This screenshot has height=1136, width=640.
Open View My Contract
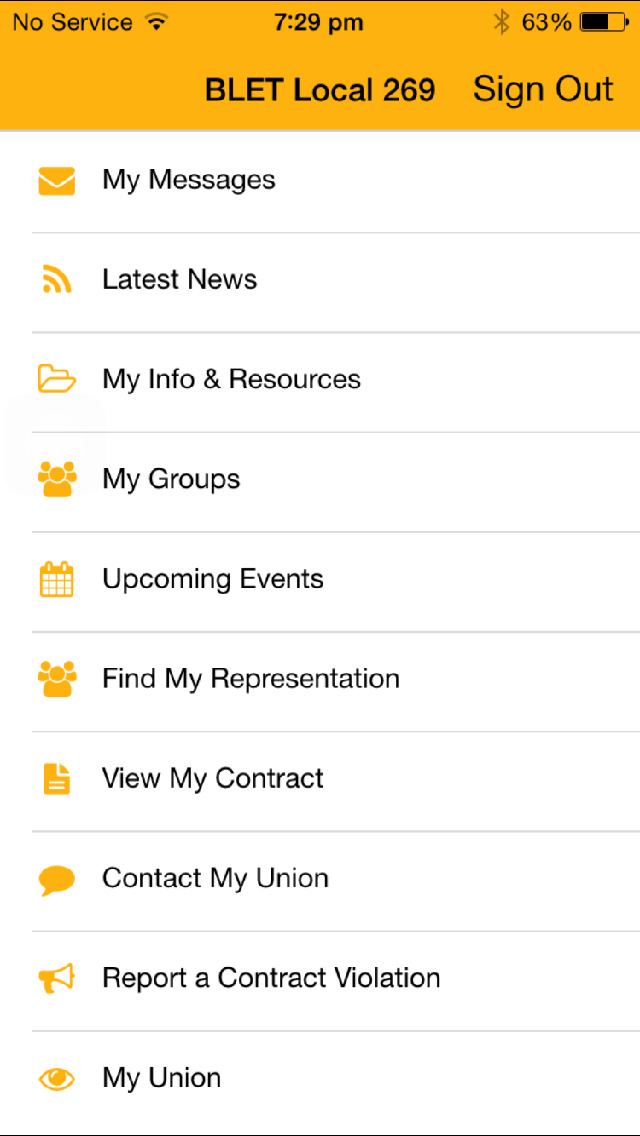pyautogui.click(x=320, y=782)
